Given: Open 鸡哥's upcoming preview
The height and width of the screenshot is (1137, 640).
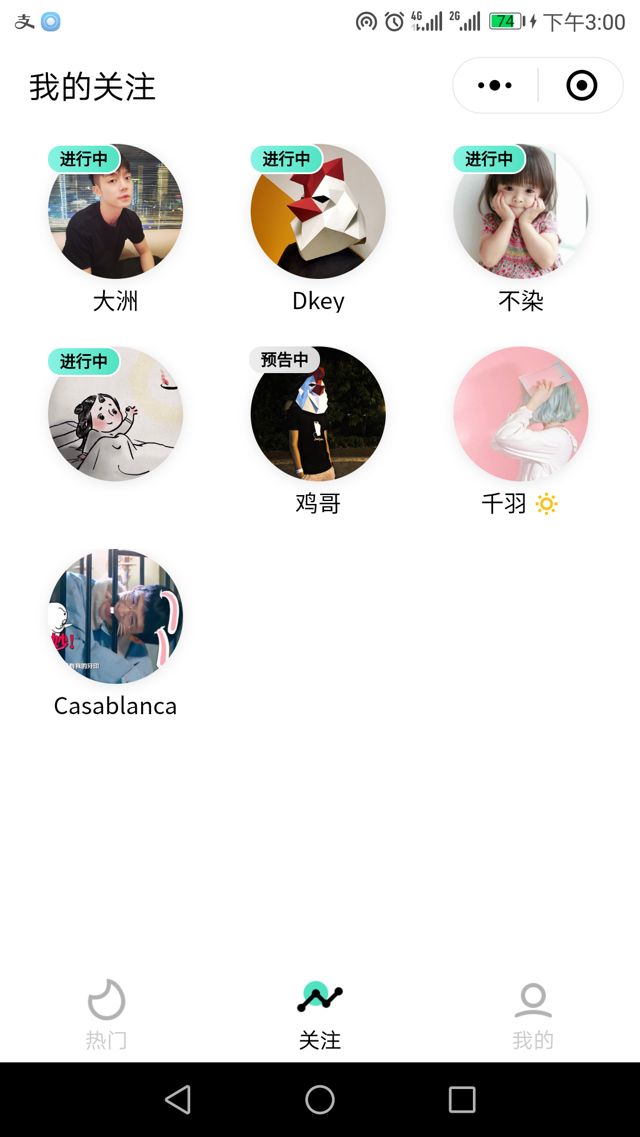Looking at the screenshot, I should pyautogui.click(x=318, y=414).
